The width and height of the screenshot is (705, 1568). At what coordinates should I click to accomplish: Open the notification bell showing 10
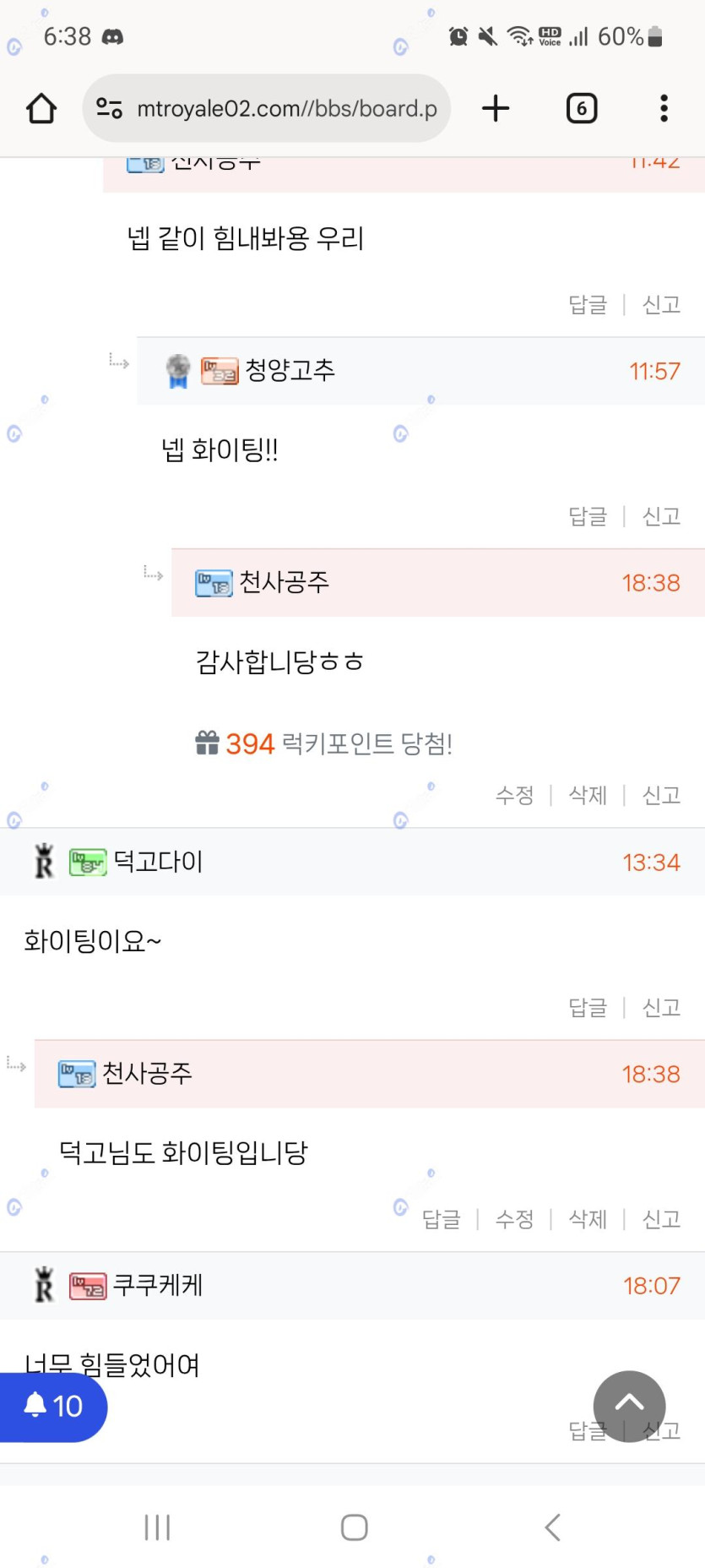point(53,1407)
